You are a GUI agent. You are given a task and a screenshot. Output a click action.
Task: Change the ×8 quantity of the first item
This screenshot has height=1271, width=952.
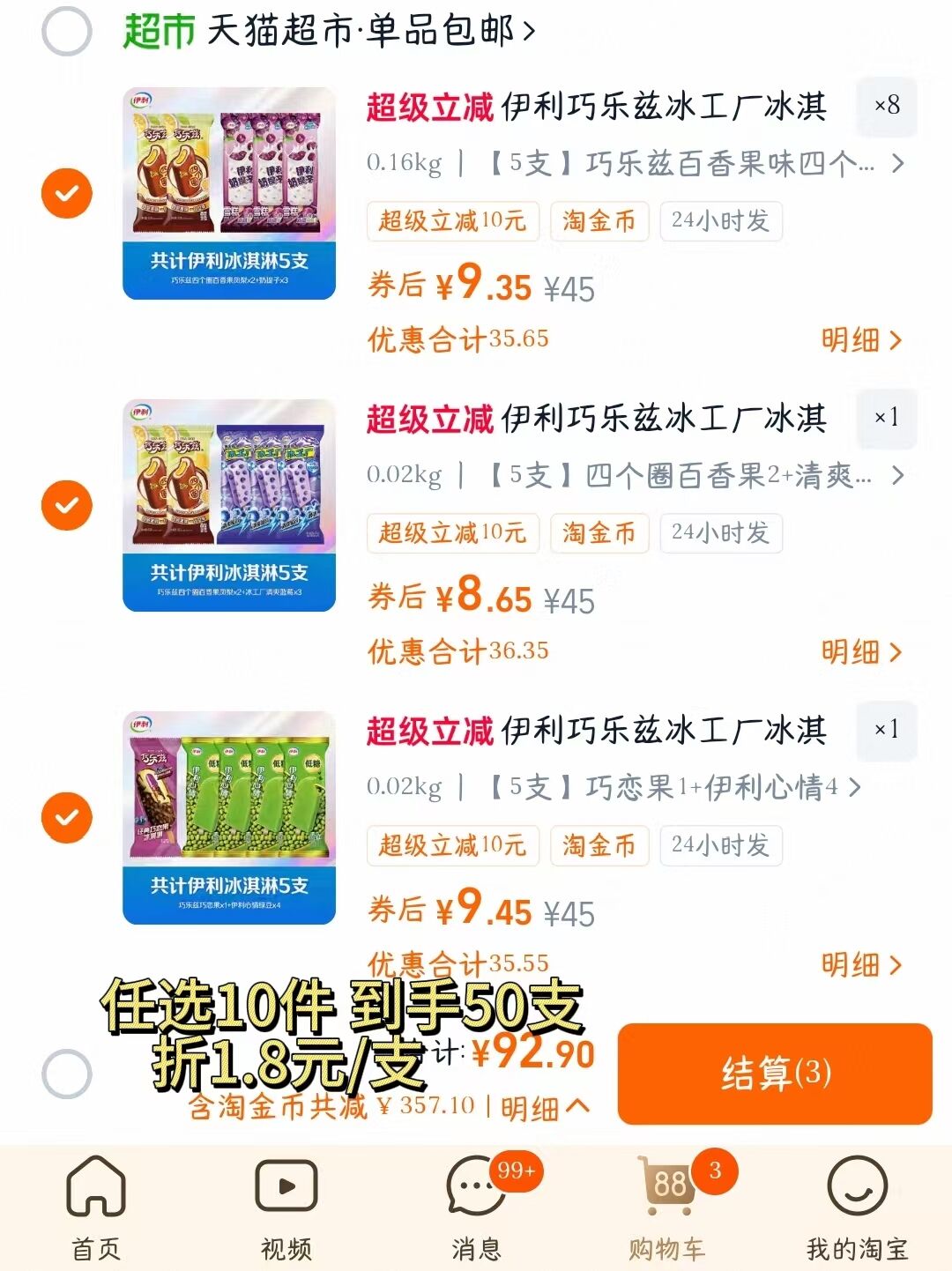[886, 106]
